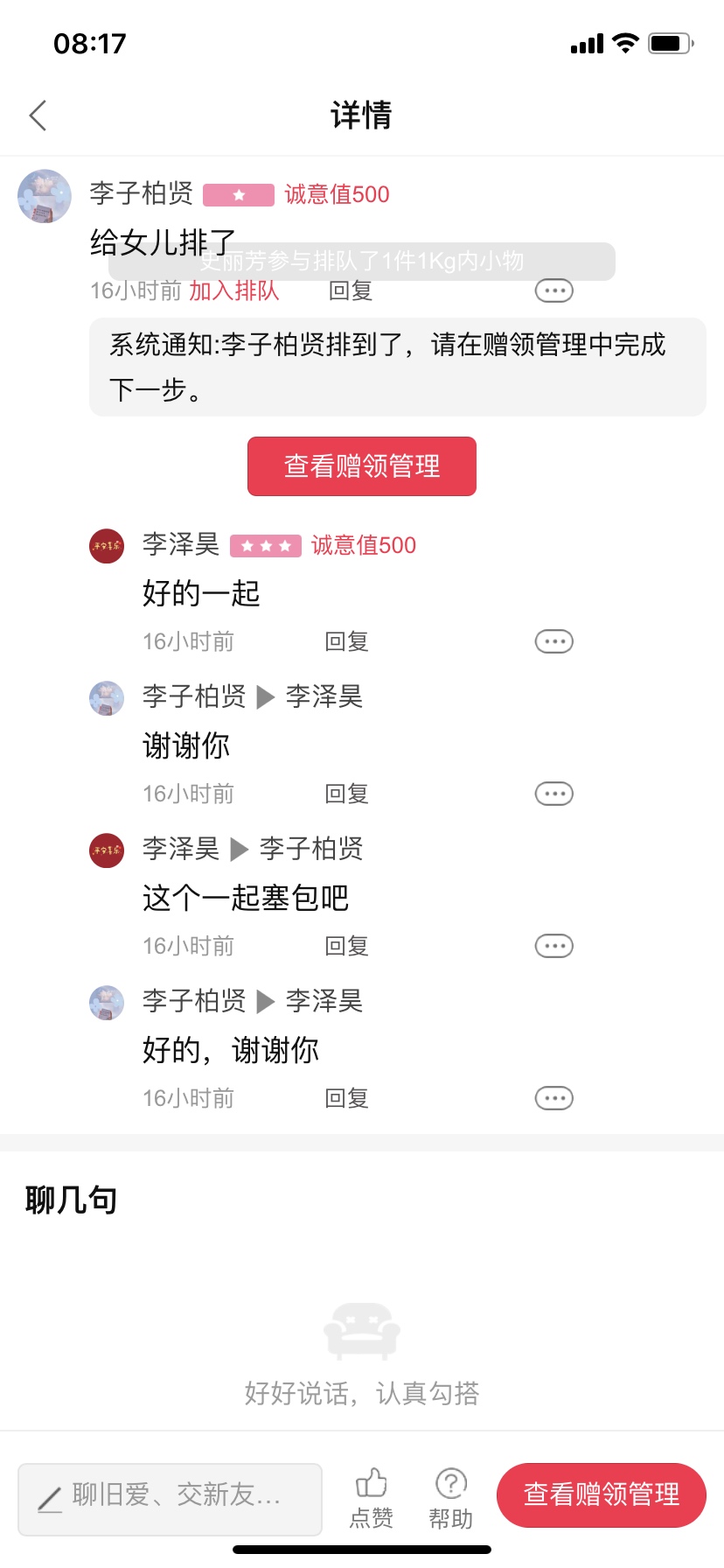
Task: Reply to the comment 好的，谢谢你
Action: [346, 1098]
